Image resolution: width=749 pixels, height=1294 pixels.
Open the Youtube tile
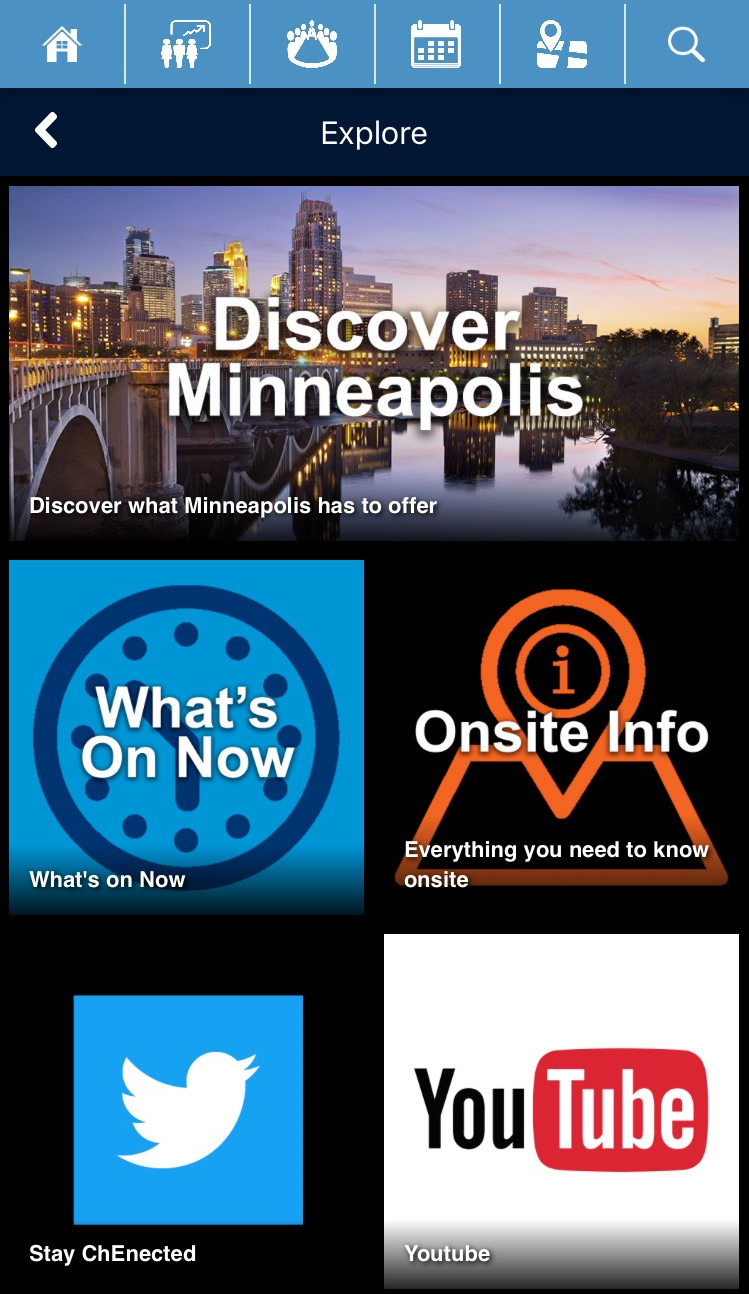(561, 1110)
